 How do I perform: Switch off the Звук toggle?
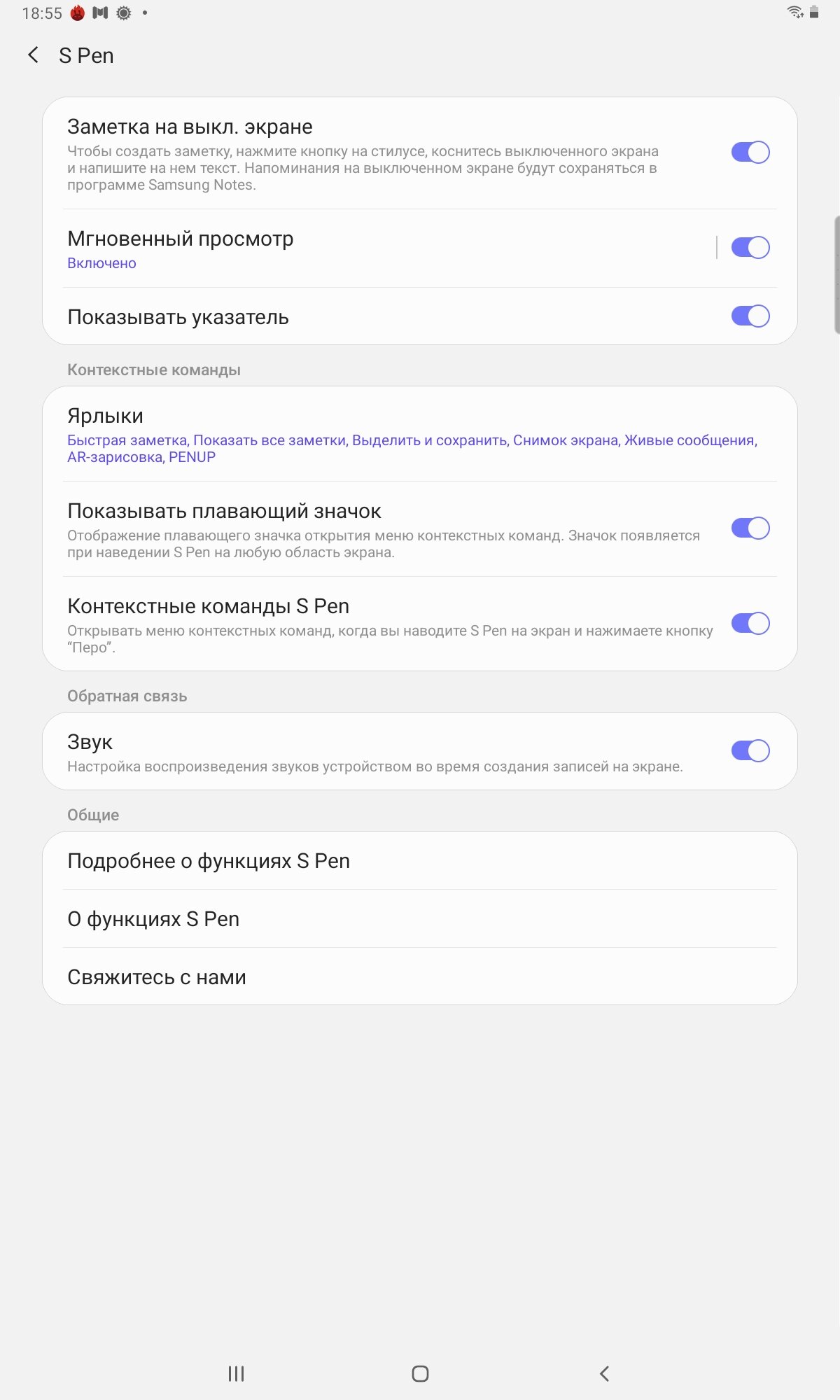click(x=750, y=750)
